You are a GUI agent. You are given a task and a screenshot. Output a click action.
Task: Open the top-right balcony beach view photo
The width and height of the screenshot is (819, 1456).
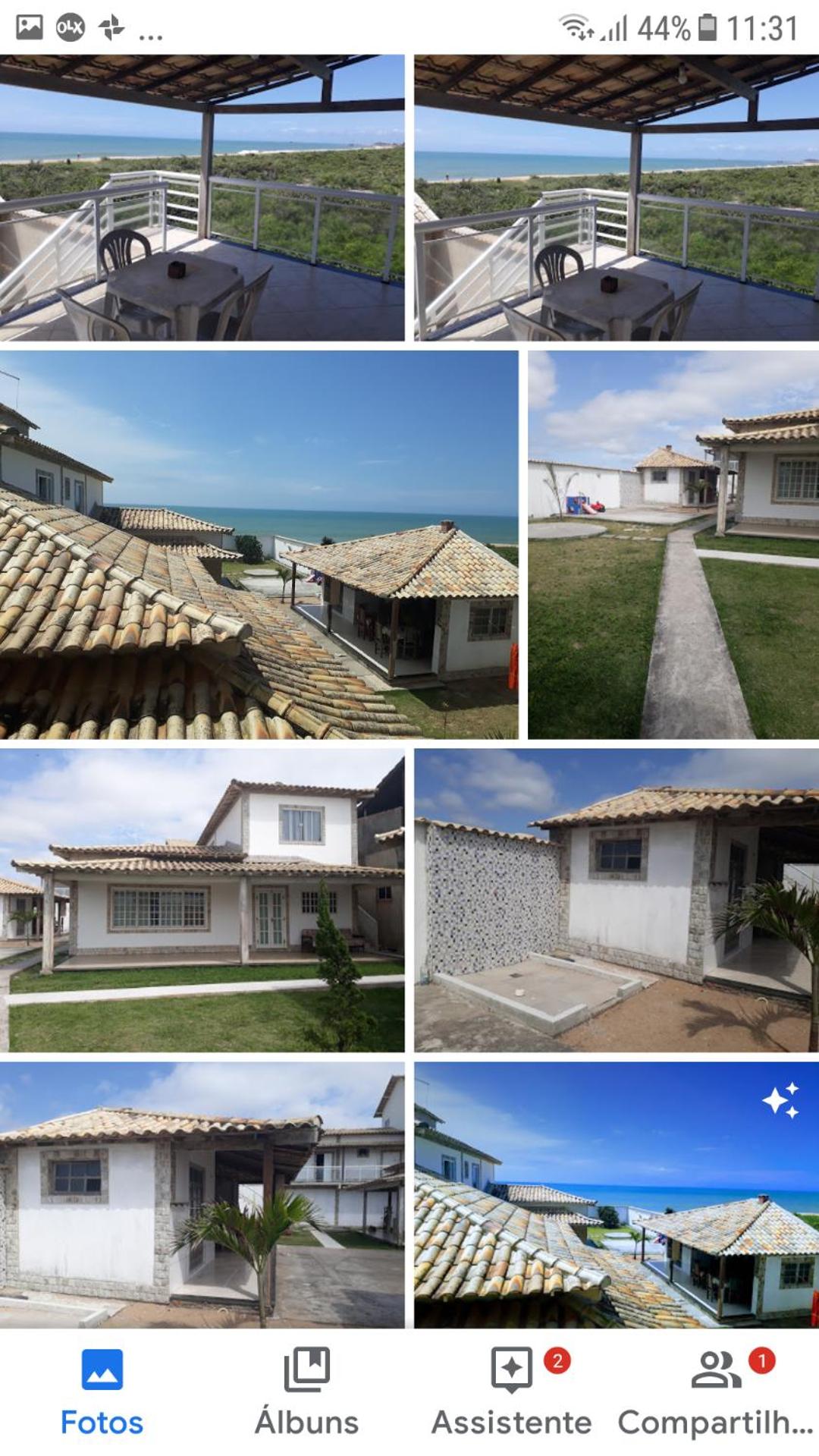point(617,197)
